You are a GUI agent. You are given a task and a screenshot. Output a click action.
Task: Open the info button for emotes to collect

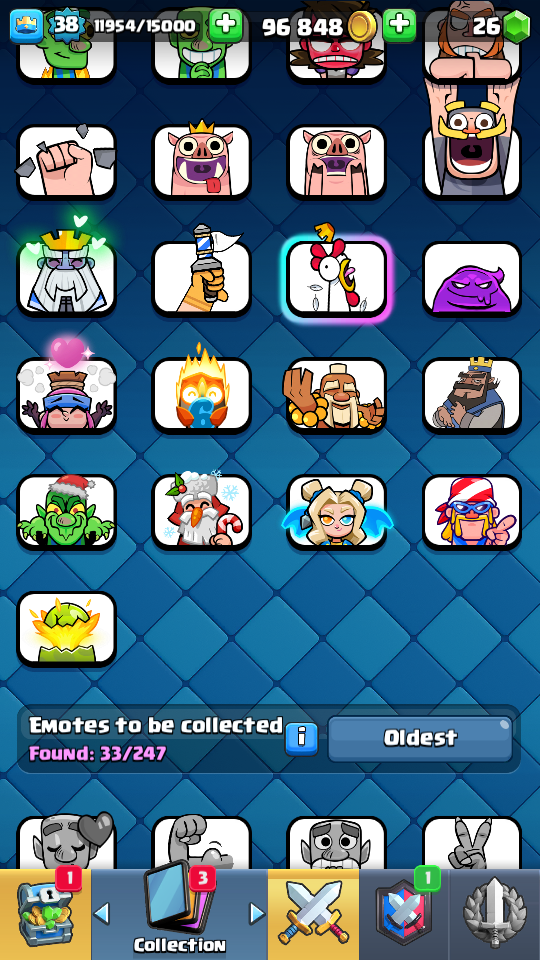click(x=301, y=738)
